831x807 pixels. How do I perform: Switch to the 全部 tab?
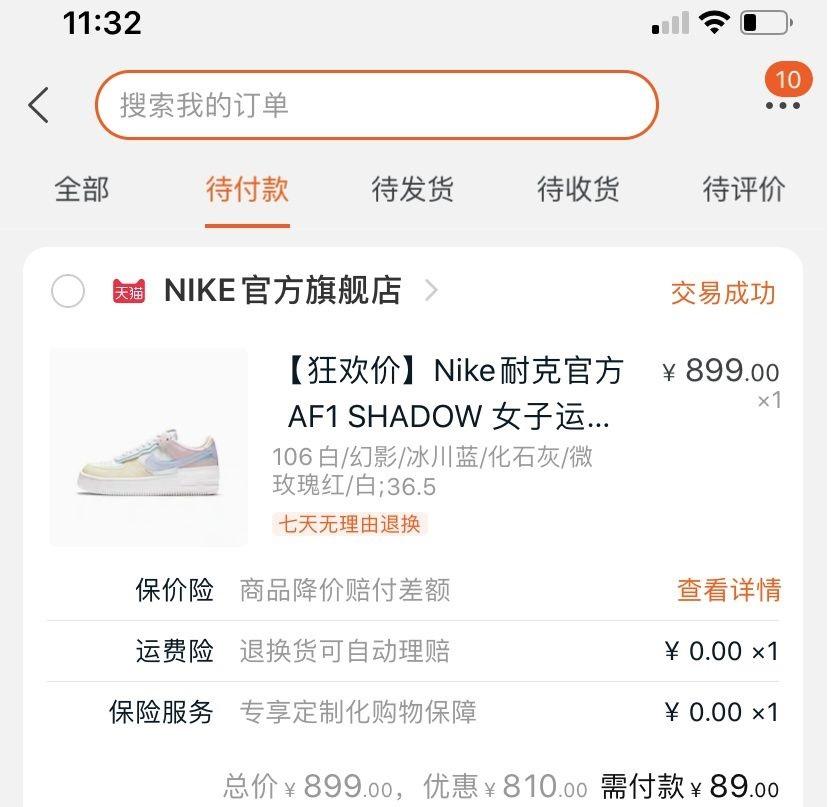point(82,189)
